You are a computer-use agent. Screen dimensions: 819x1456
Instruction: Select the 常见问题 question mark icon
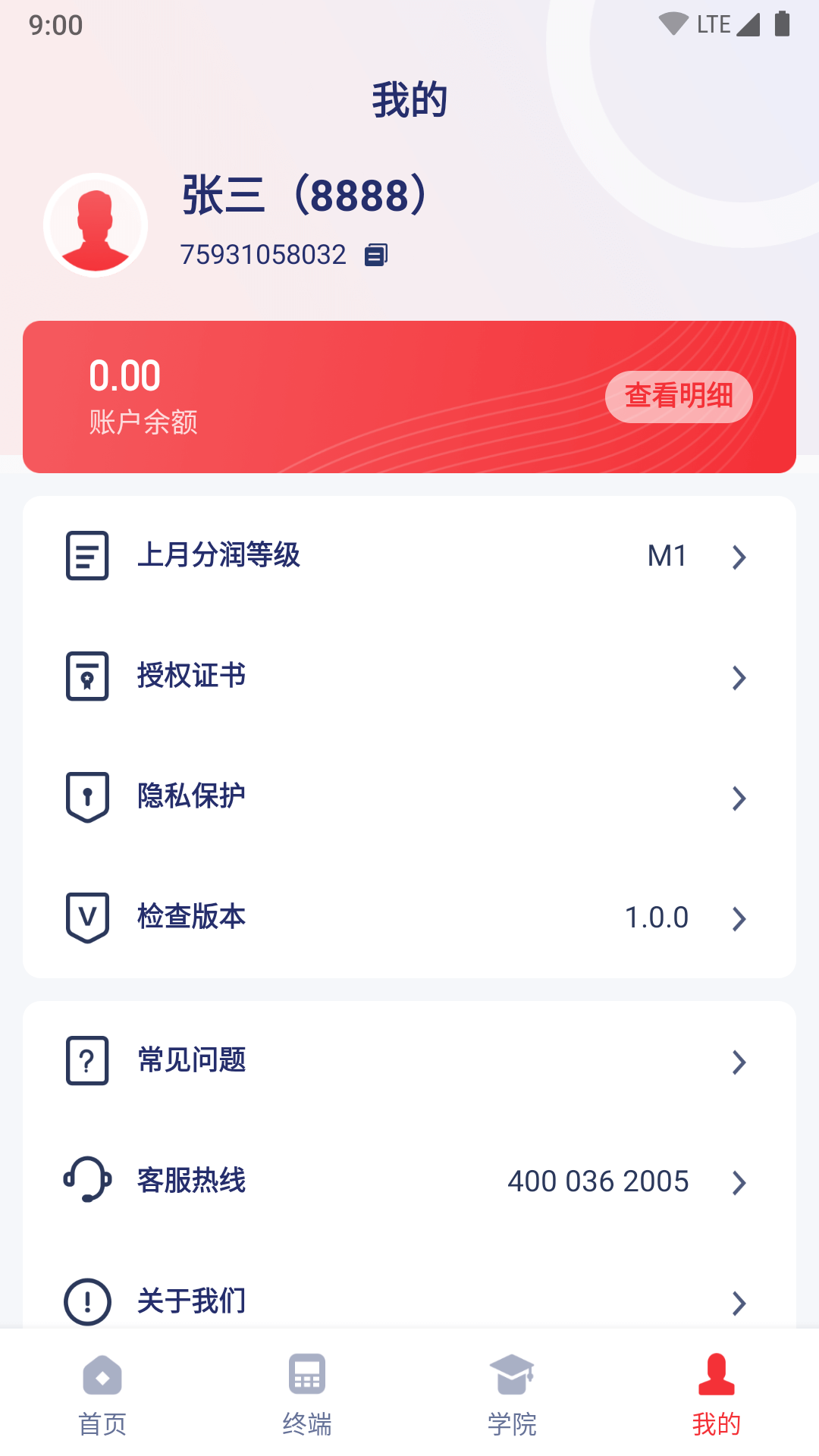(86, 1061)
